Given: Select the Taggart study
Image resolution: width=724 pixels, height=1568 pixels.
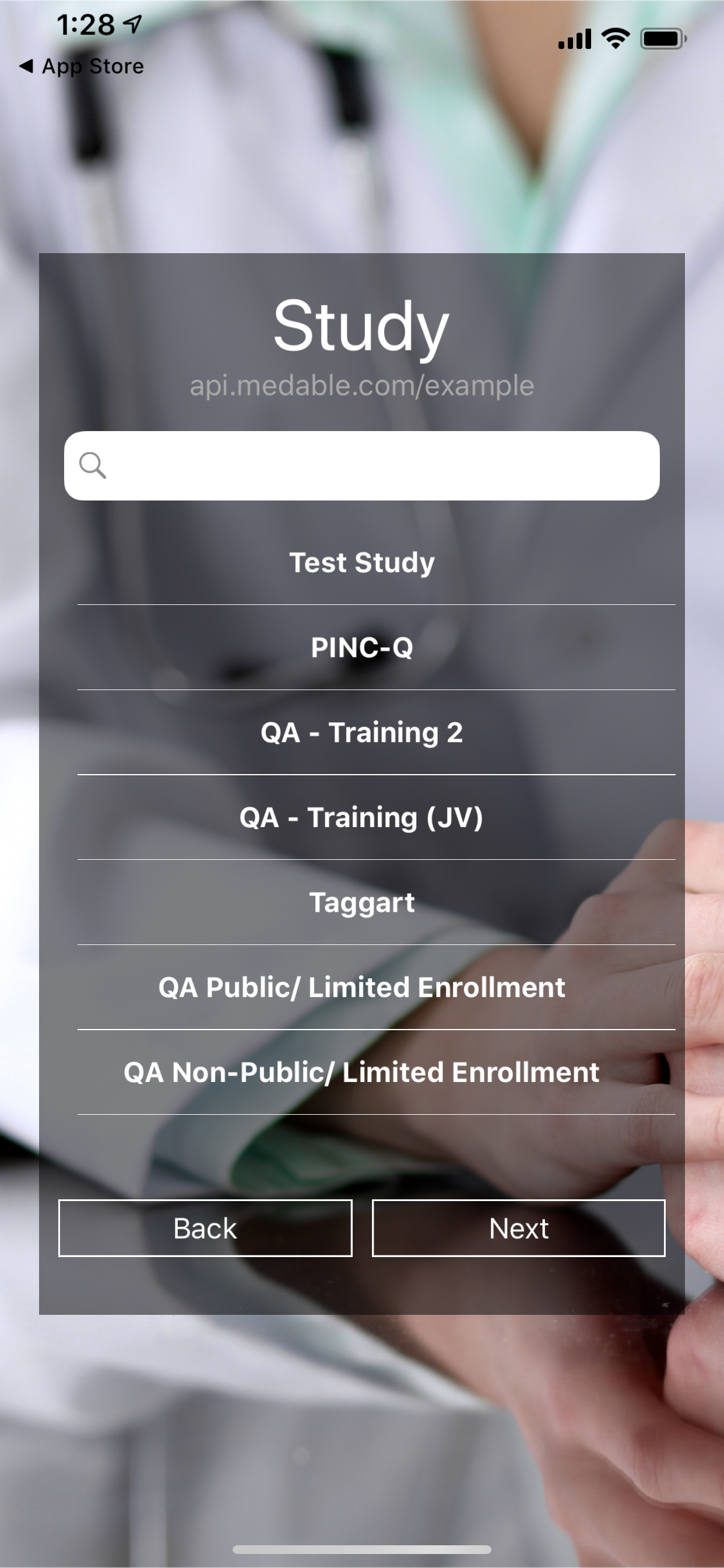Looking at the screenshot, I should click(362, 902).
